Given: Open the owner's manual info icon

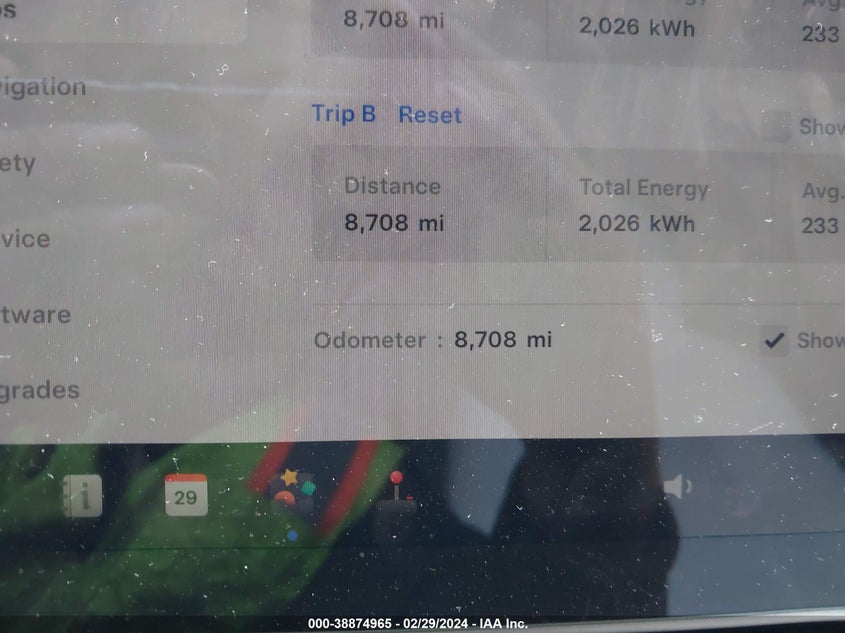Looking at the screenshot, I should (83, 495).
